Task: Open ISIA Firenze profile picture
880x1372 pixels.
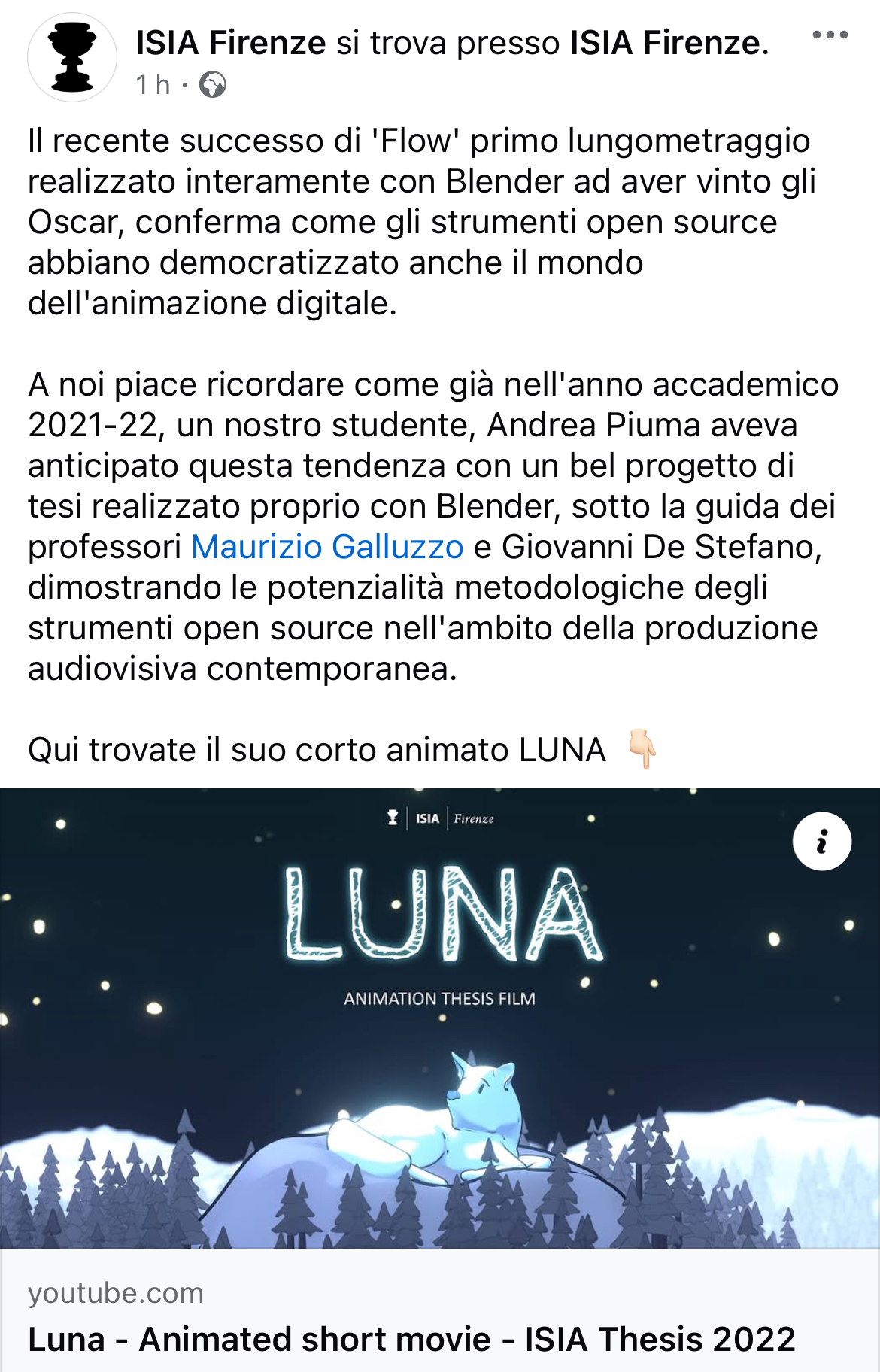Action: click(72, 57)
